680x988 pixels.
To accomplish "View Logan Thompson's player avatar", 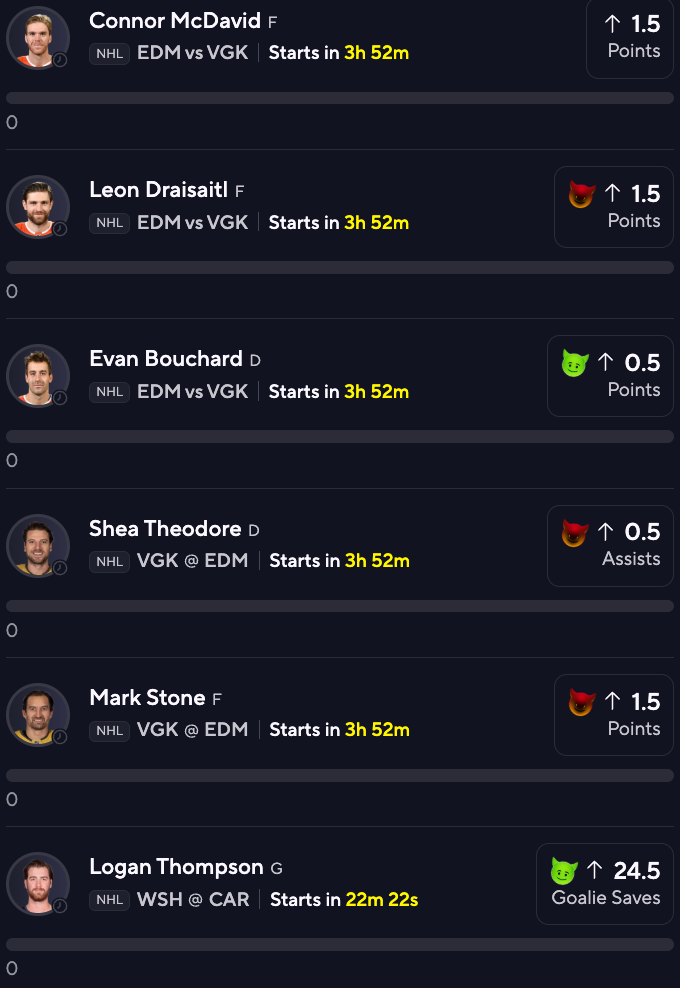I will 38,884.
